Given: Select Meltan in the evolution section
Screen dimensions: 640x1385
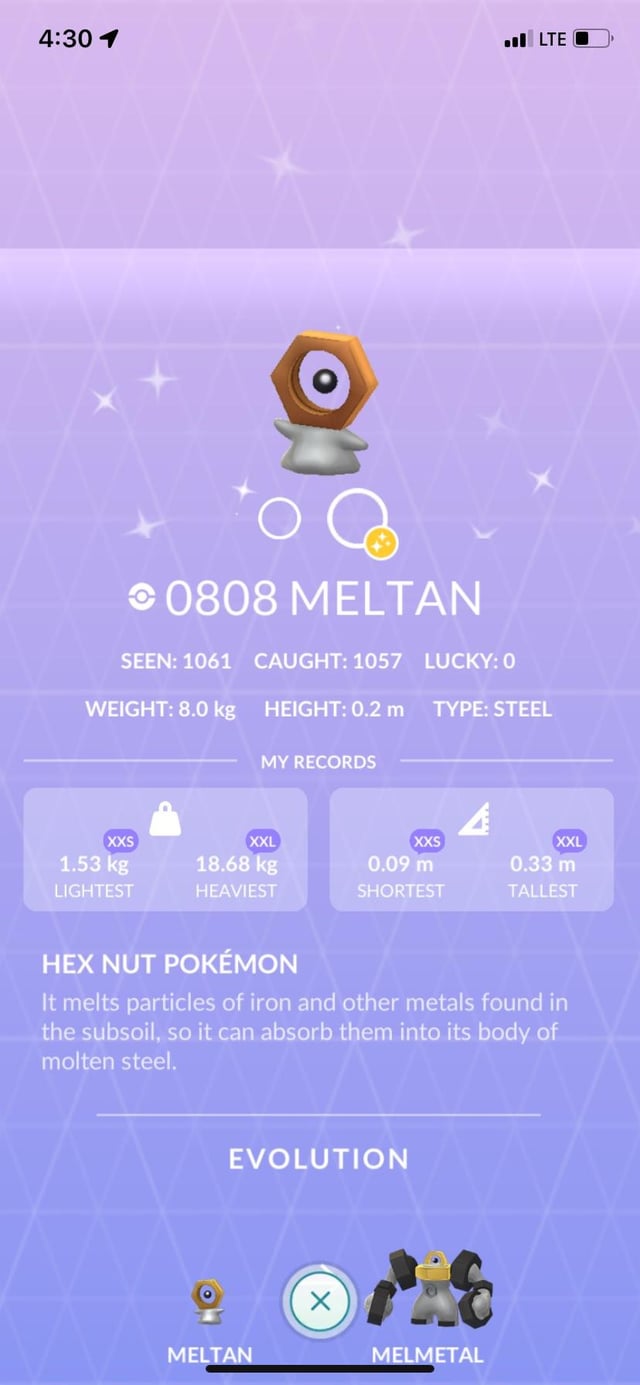Looking at the screenshot, I should [x=207, y=1304].
